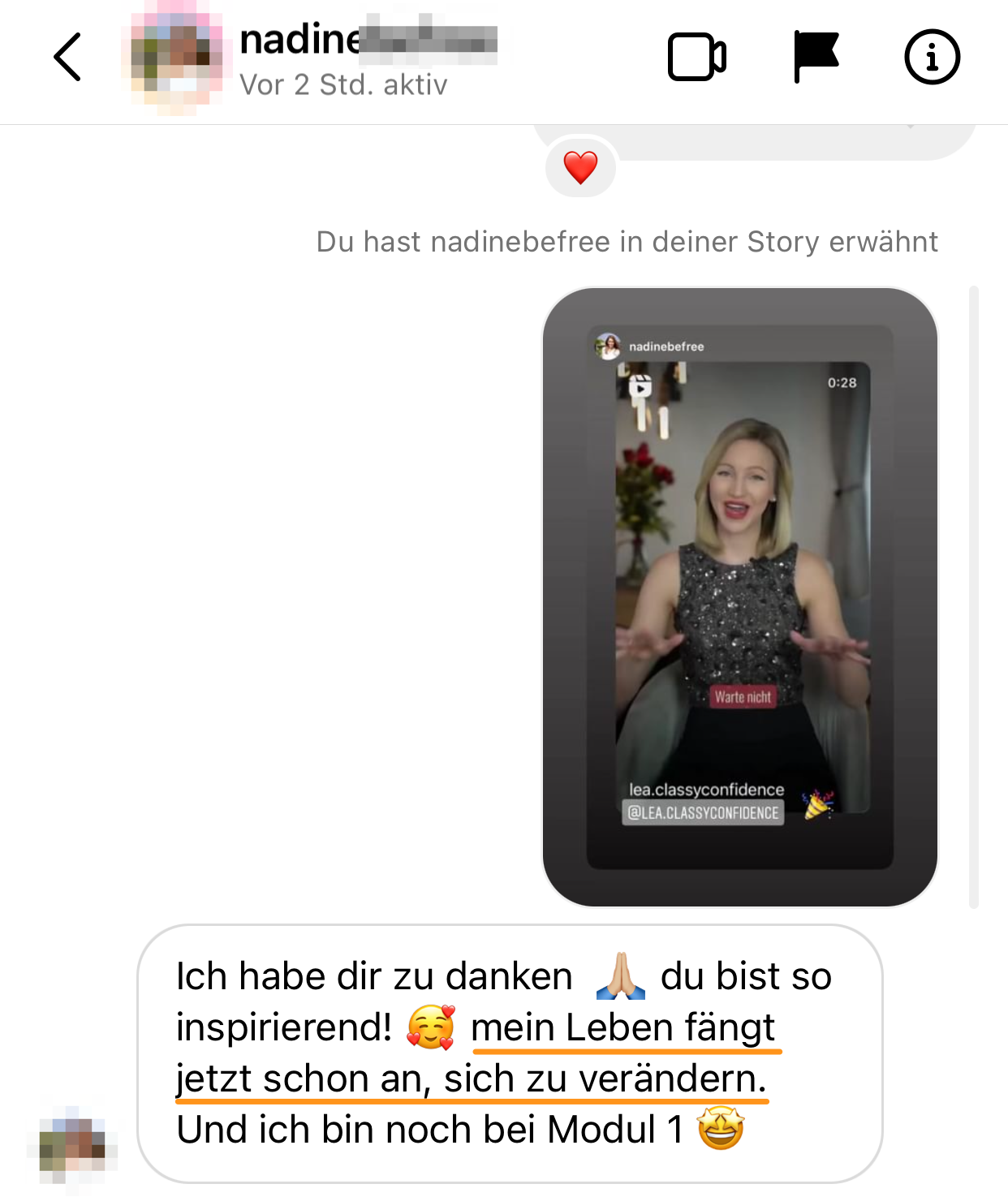
Task: Open conversation info details
Action: pos(932,57)
